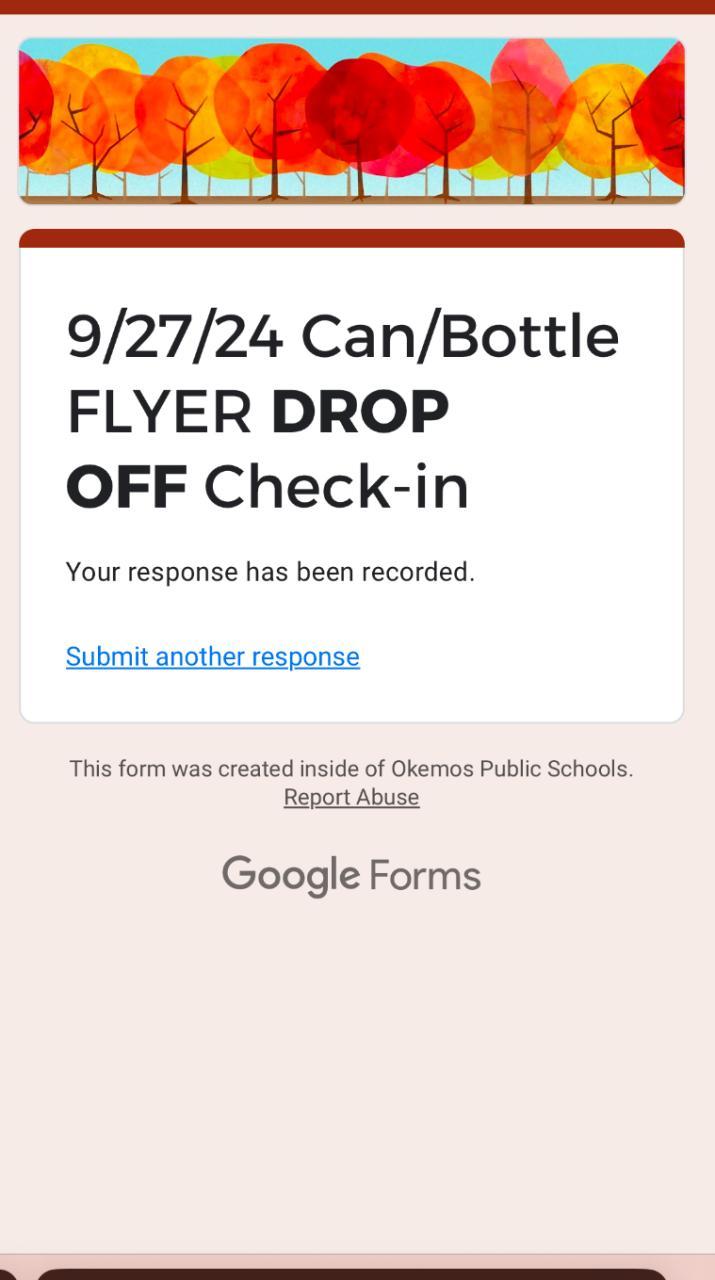Viewport: 715px width, 1280px height.
Task: Open the Report Abuse link
Action: pyautogui.click(x=351, y=797)
